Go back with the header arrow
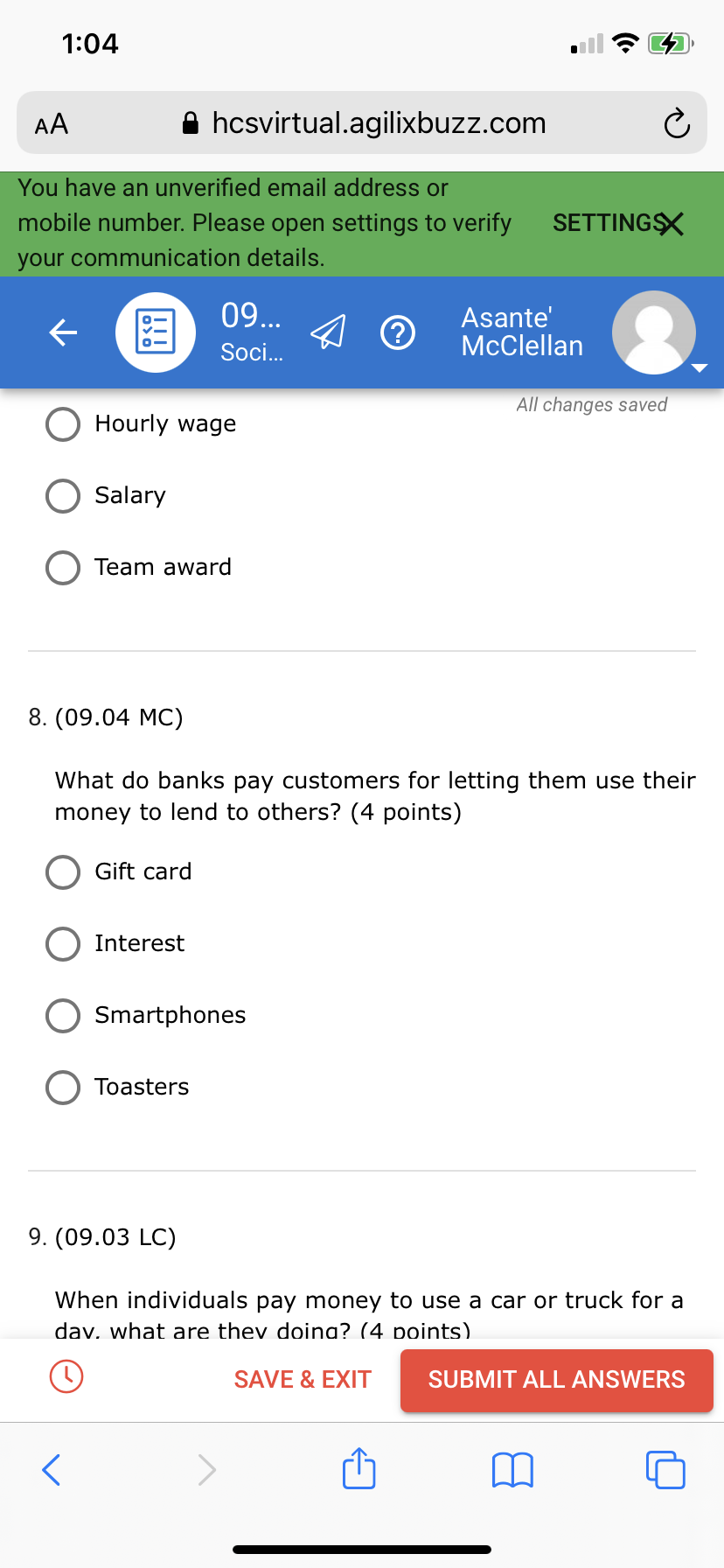 63,332
